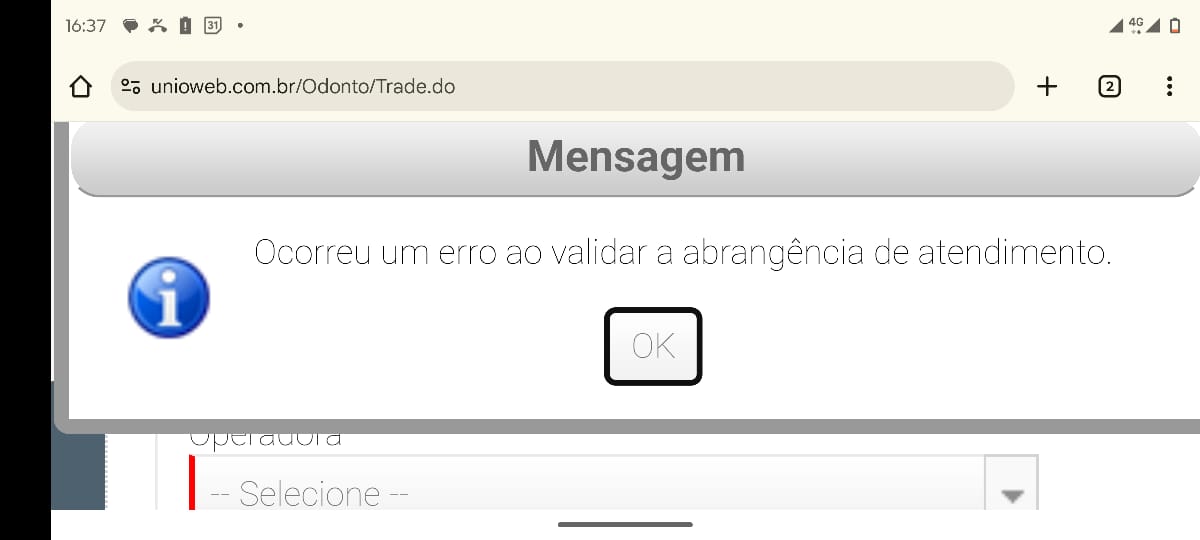
Task: Open a new browser tab
Action: [x=1046, y=86]
